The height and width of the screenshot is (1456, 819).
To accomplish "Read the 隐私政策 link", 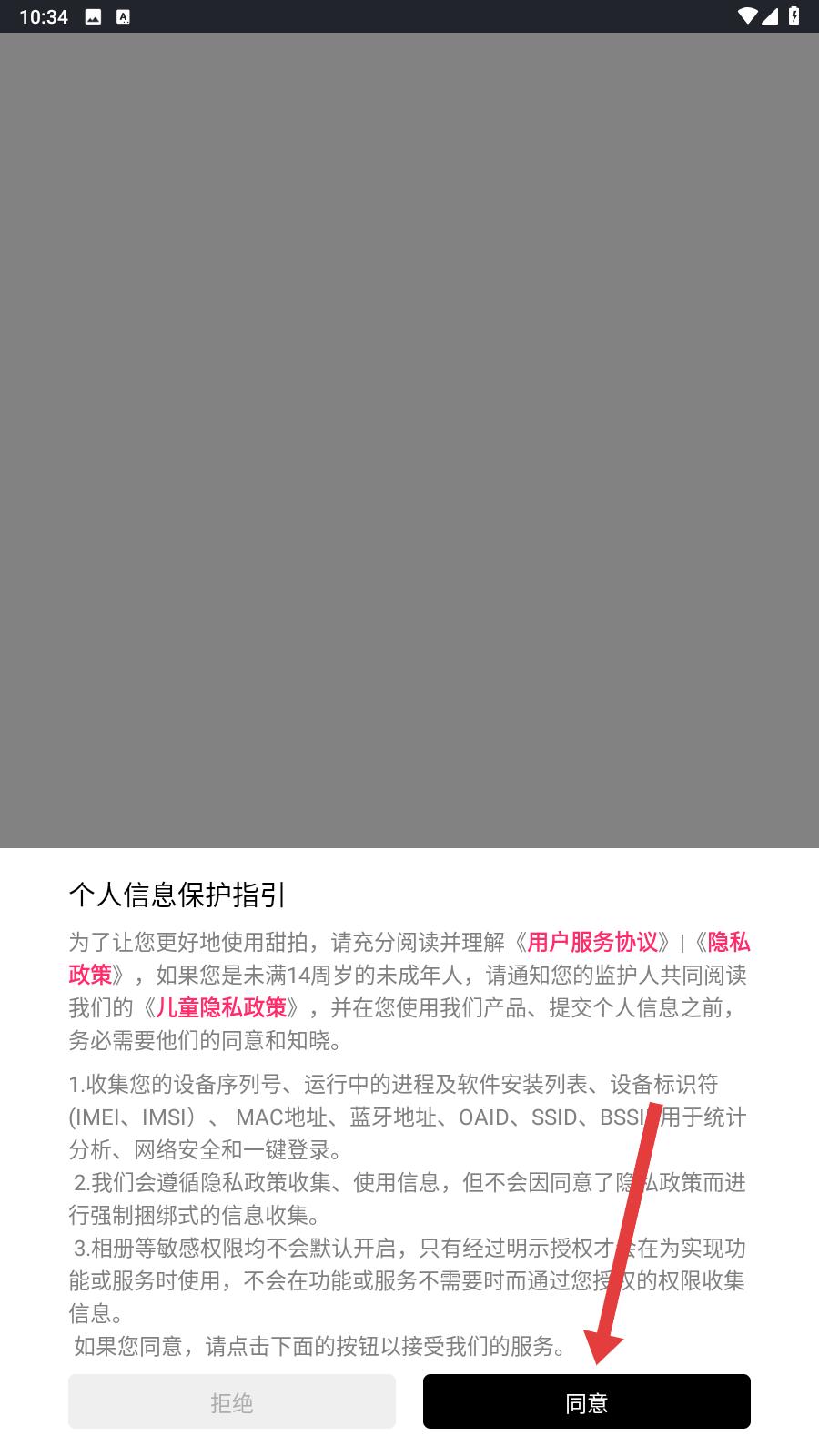I will point(728,942).
